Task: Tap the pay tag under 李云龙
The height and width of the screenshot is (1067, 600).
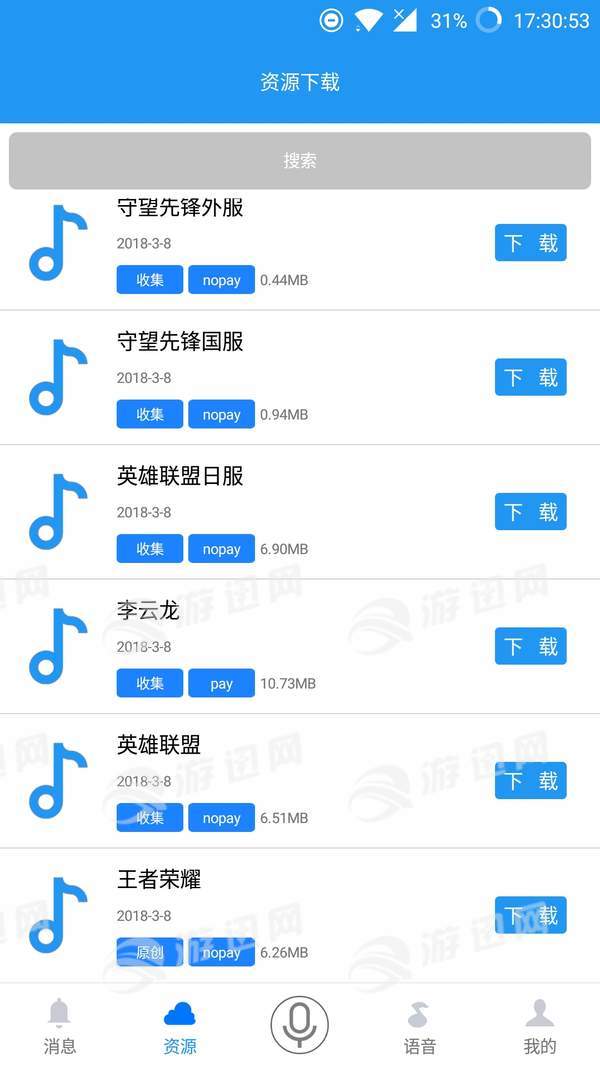Action: pos(221,683)
